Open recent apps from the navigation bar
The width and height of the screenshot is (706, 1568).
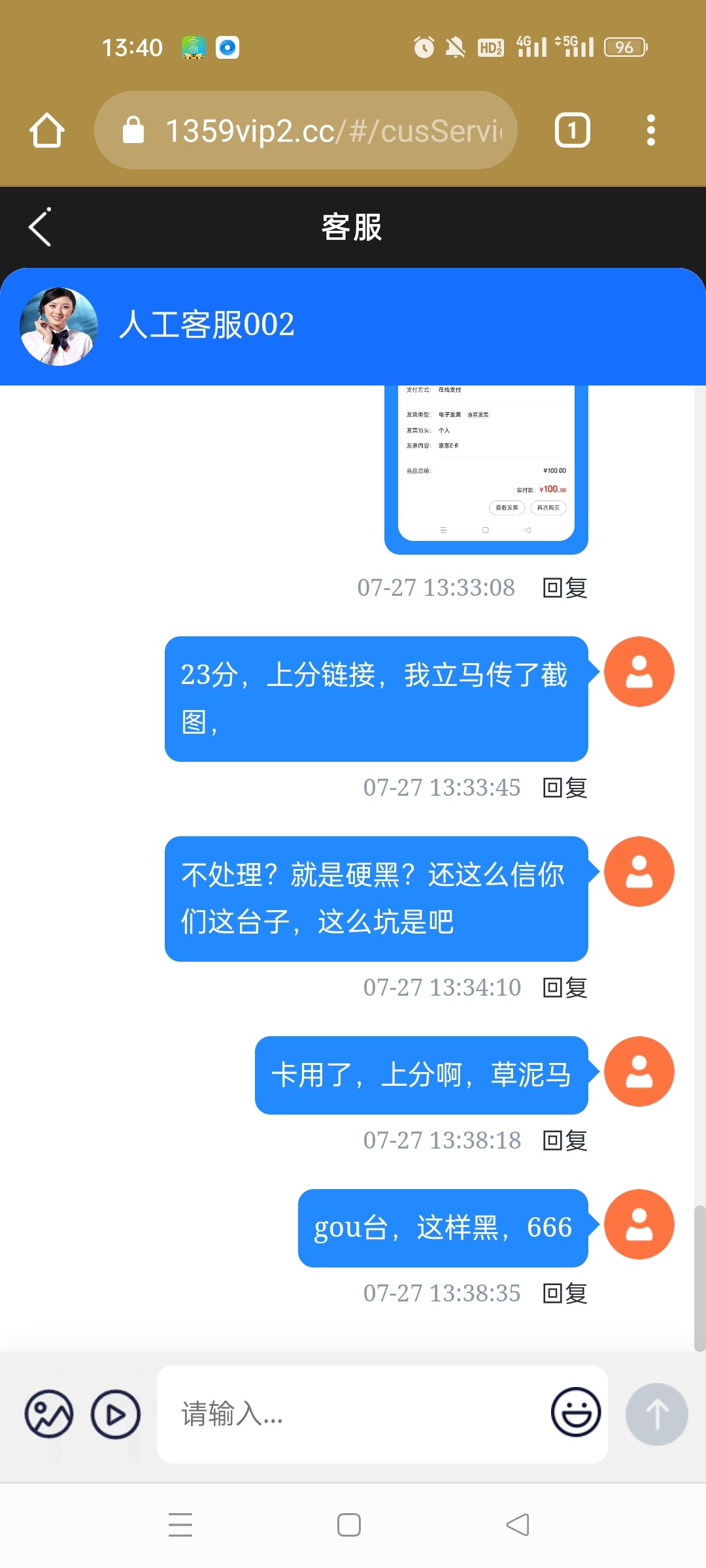pyautogui.click(x=180, y=1525)
